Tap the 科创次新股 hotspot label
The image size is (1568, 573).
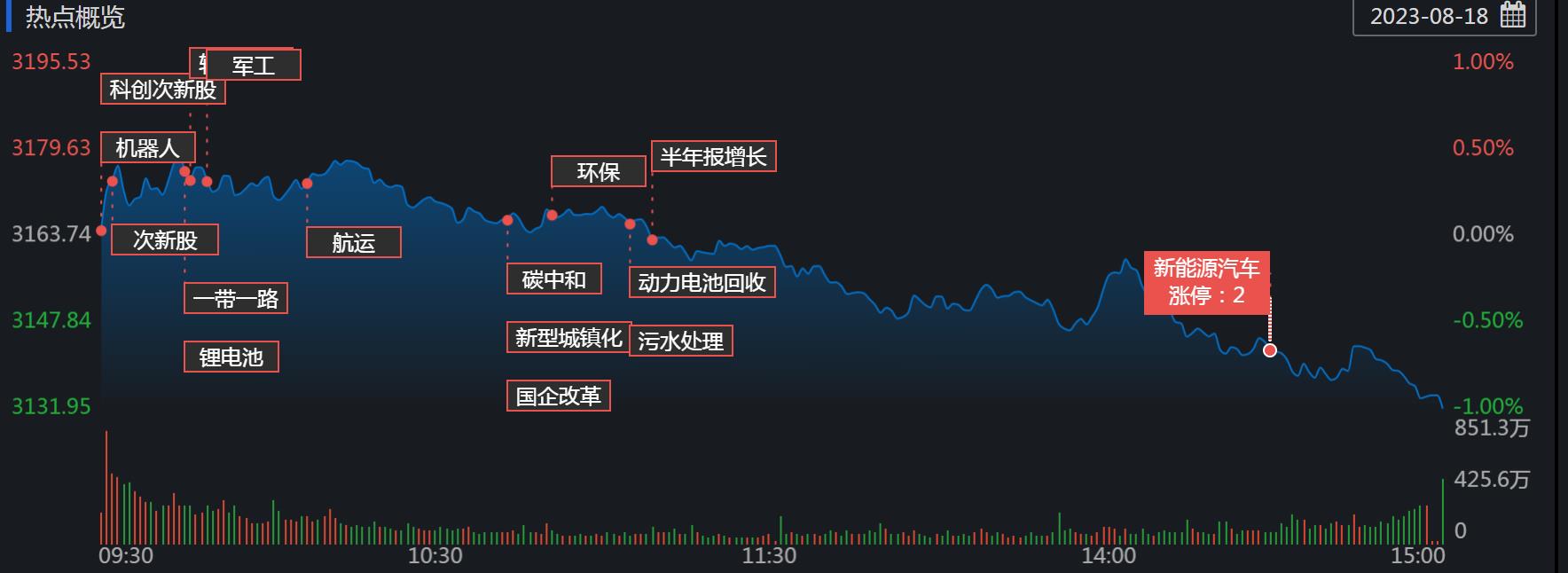162,90
